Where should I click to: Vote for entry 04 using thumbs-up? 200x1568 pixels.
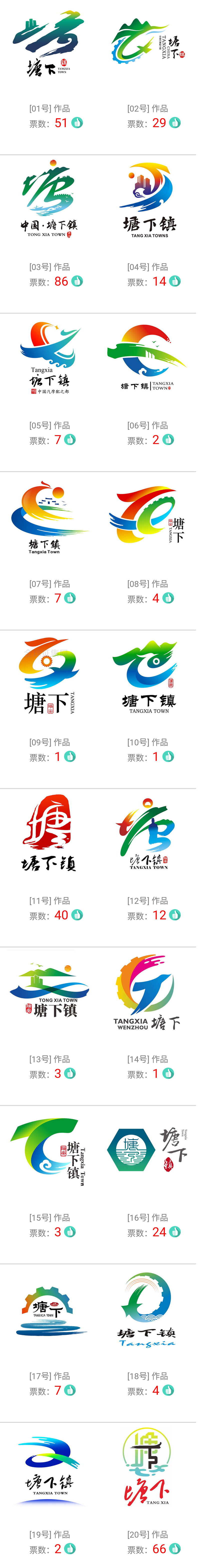(175, 281)
